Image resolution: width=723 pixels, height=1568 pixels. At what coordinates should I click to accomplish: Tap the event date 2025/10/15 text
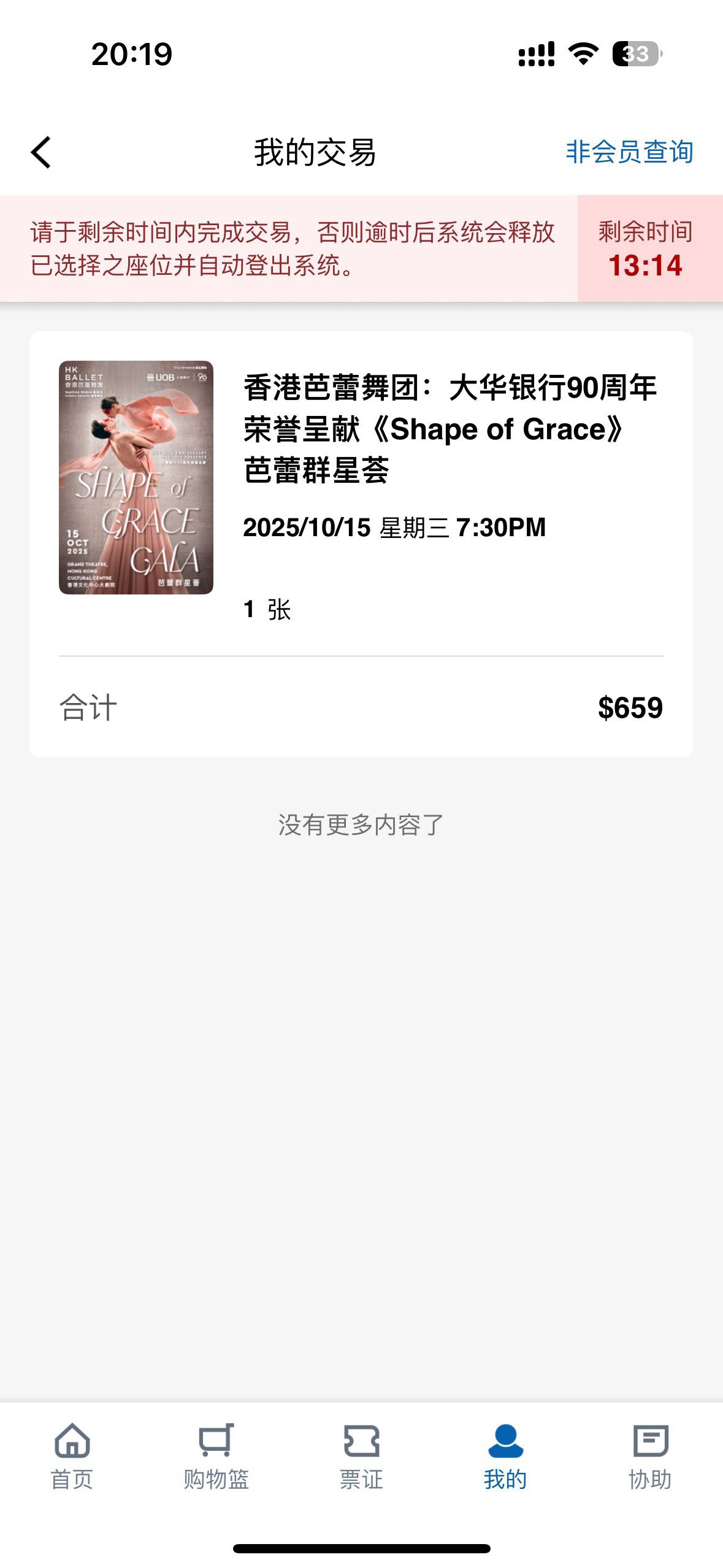pyautogui.click(x=396, y=529)
